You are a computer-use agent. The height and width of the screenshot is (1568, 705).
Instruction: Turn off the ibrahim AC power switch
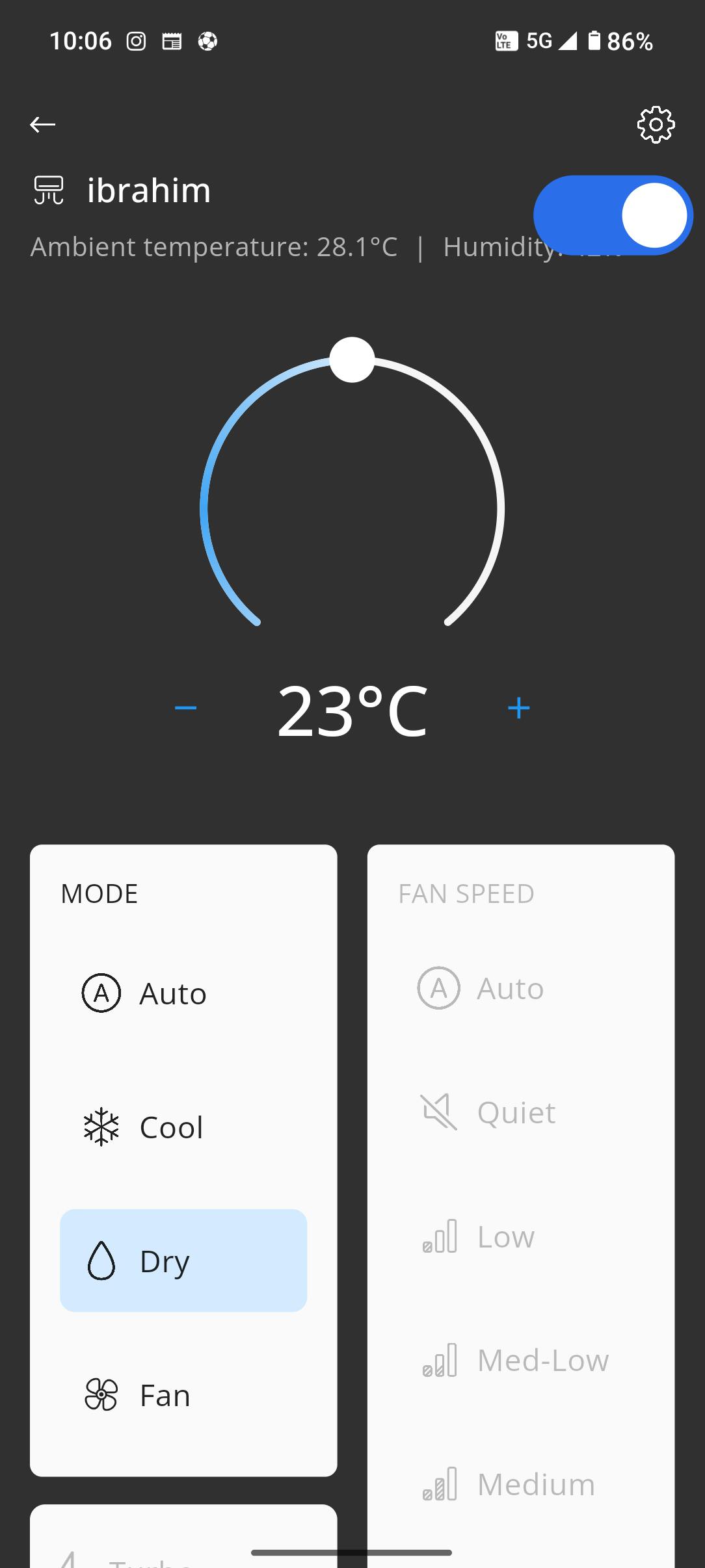613,215
